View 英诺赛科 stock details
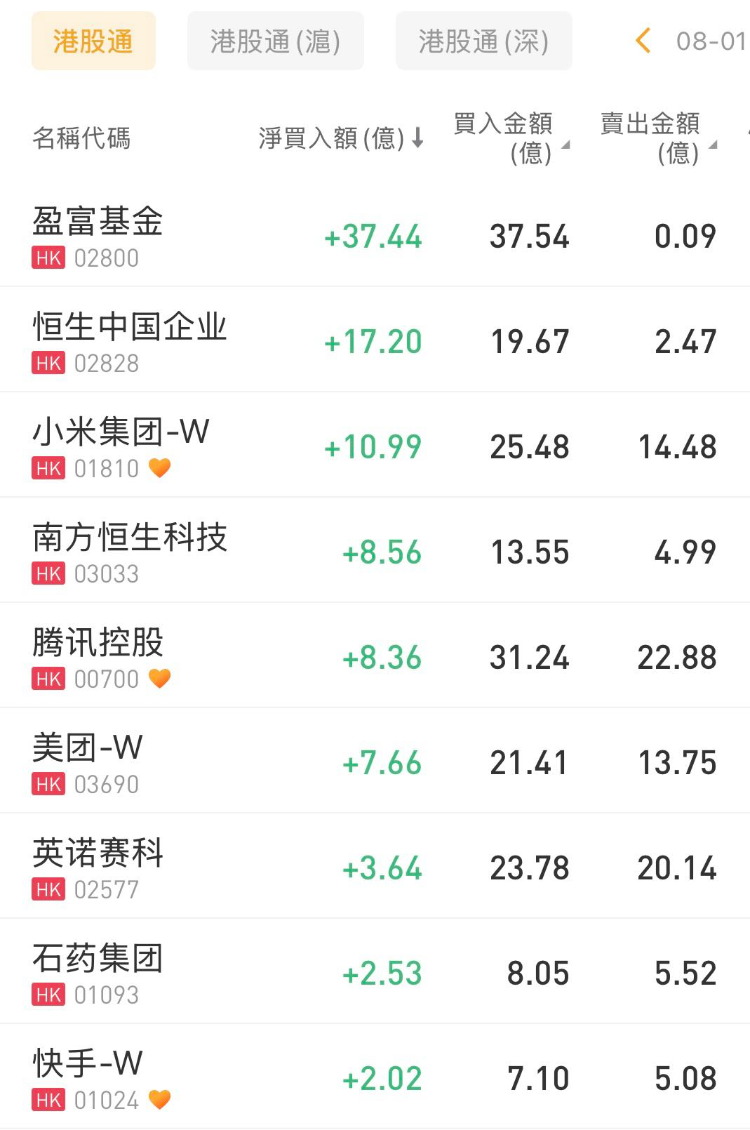Screen dimensions: 750x1130 [x=98, y=854]
